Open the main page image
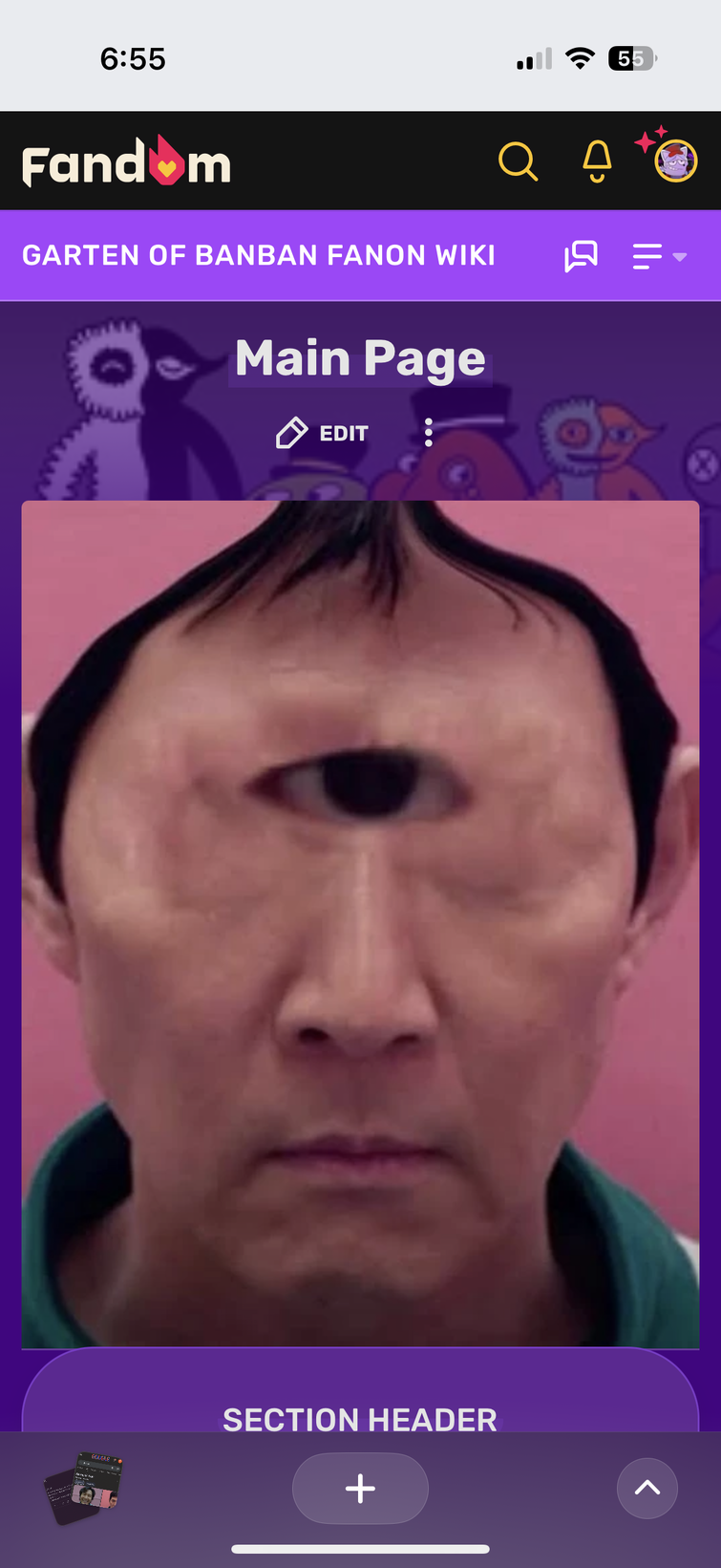The width and height of the screenshot is (721, 1568). (x=360, y=922)
